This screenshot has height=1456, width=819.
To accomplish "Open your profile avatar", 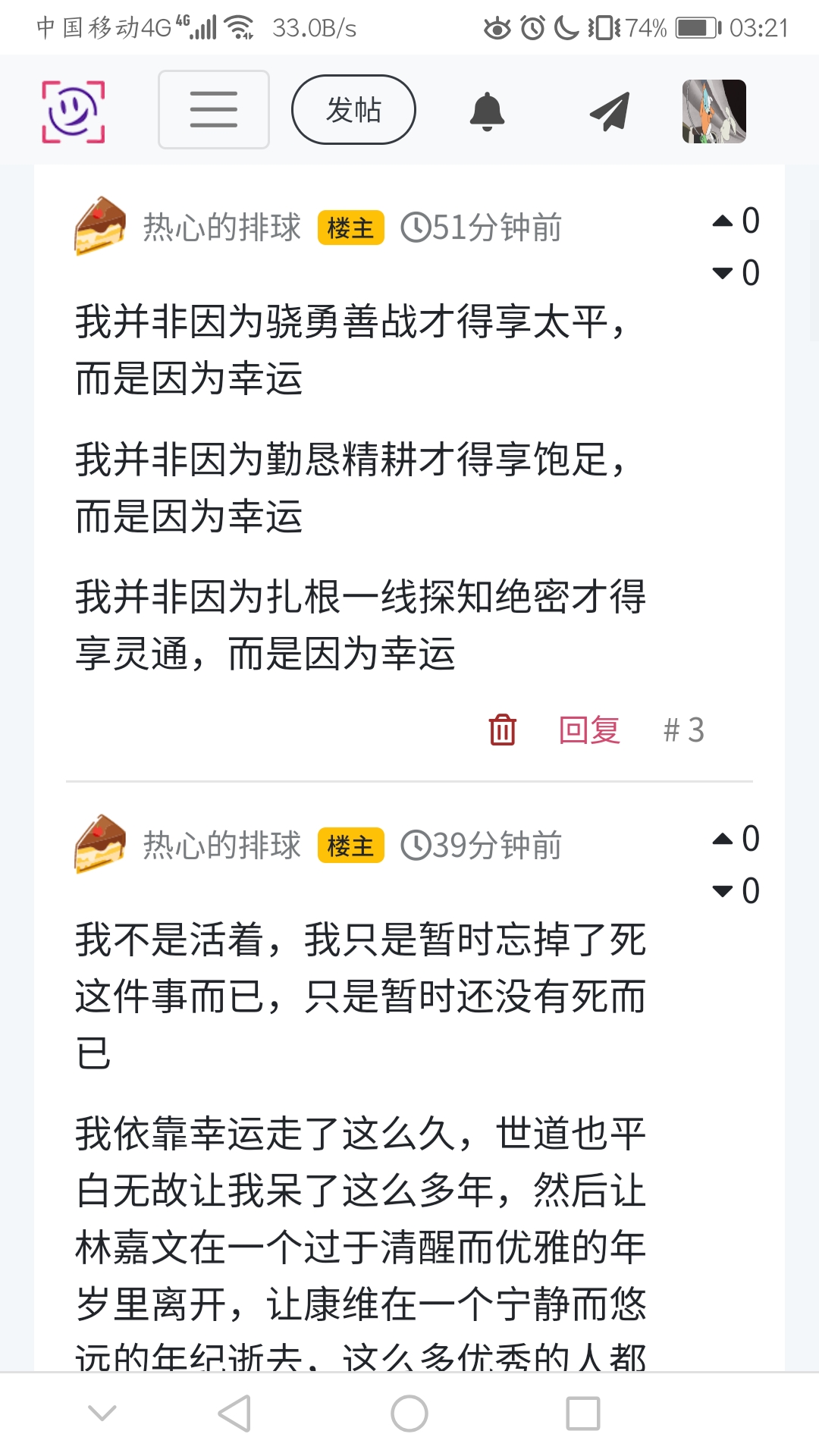I will pyautogui.click(x=714, y=111).
